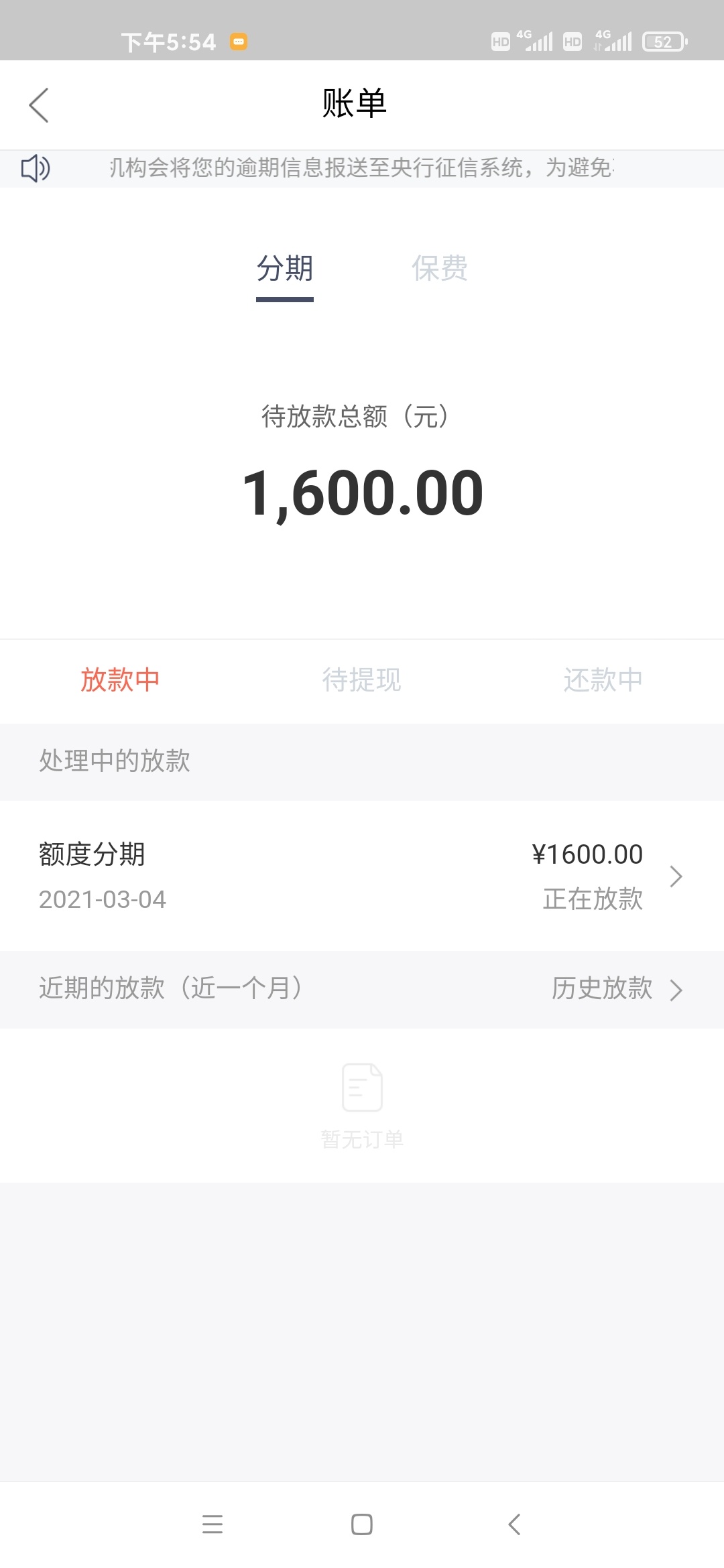Open system recent apps menu
724x1568 pixels.
coord(213,1524)
